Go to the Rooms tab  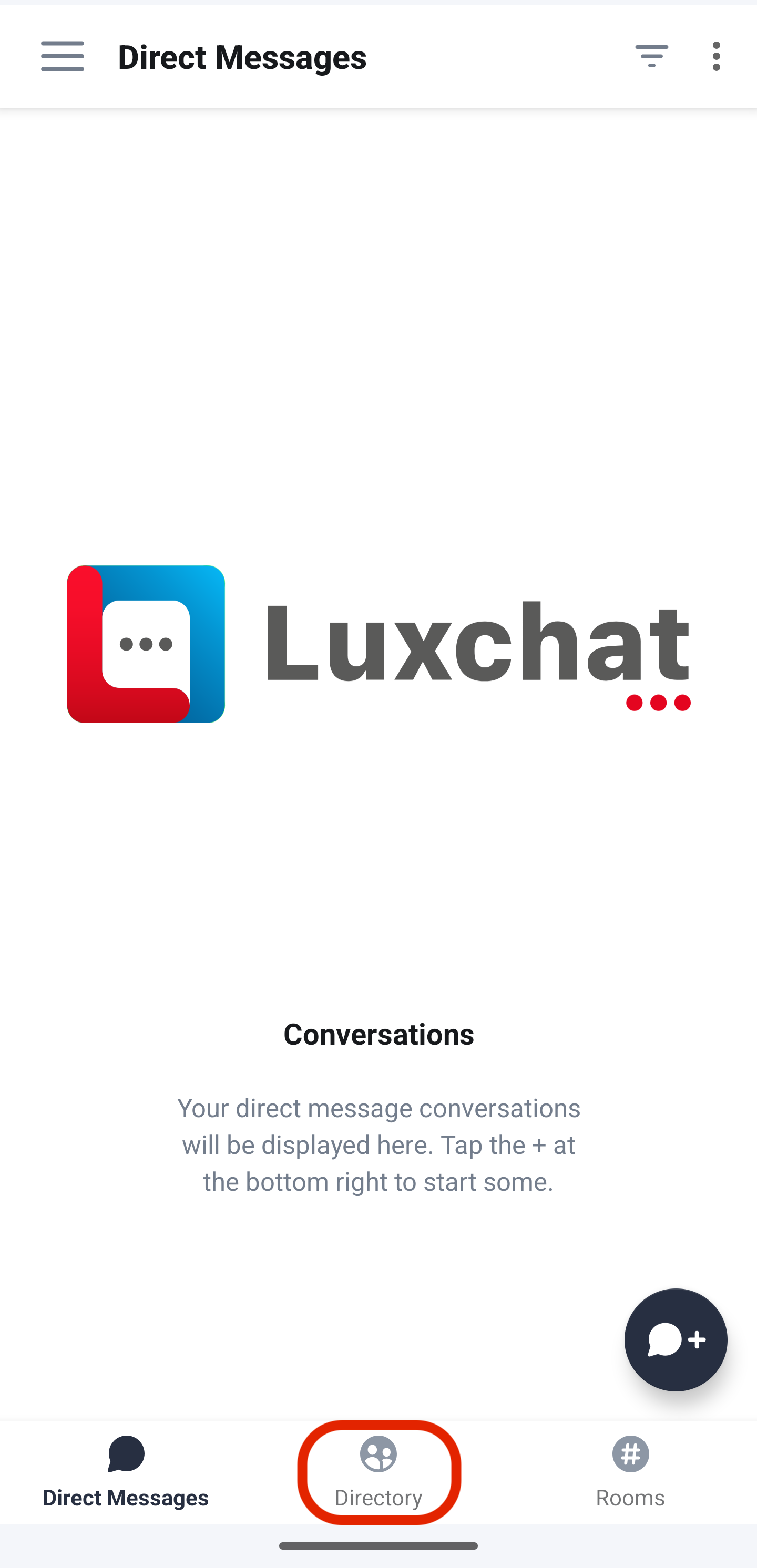point(630,1472)
